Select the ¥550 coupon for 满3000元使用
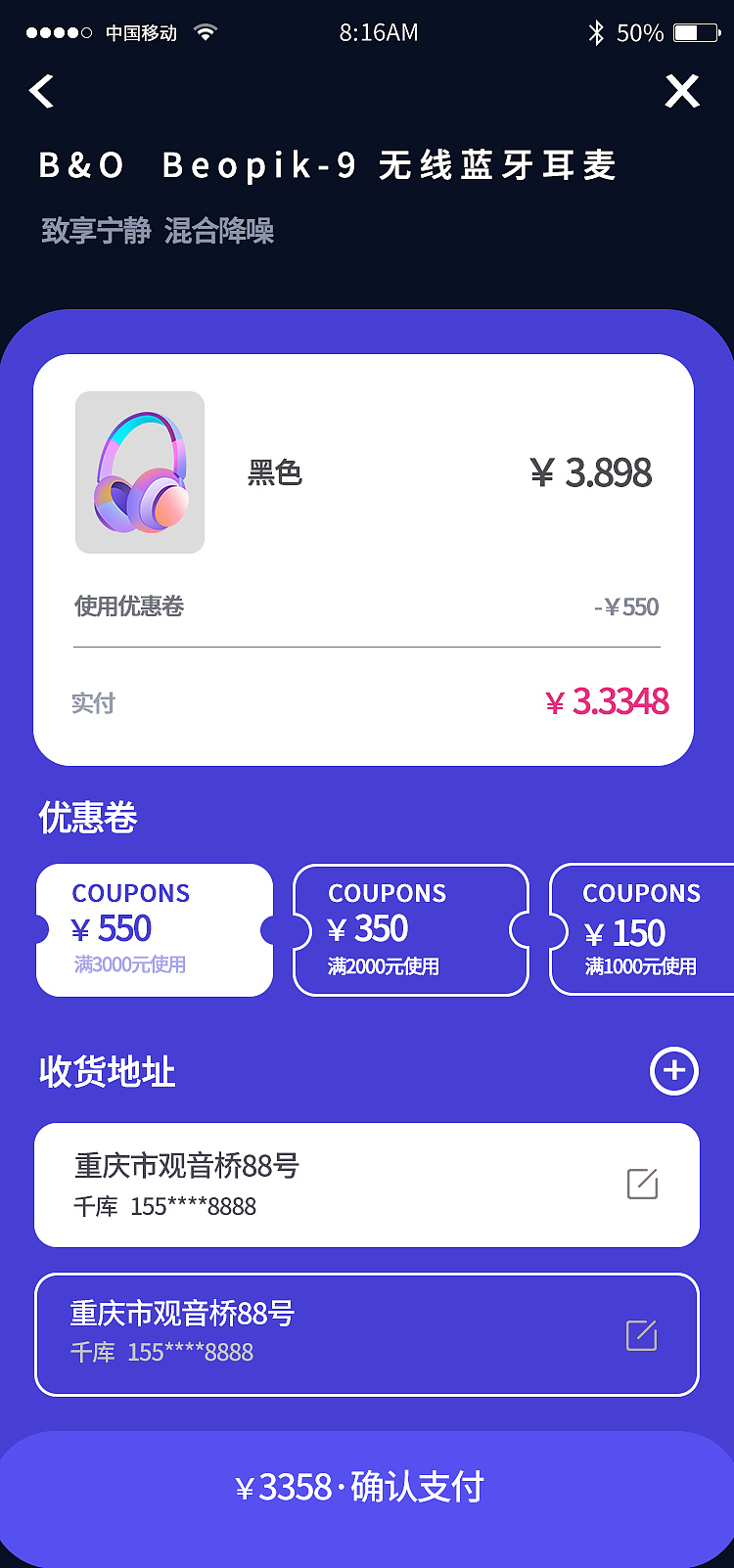 [154, 929]
